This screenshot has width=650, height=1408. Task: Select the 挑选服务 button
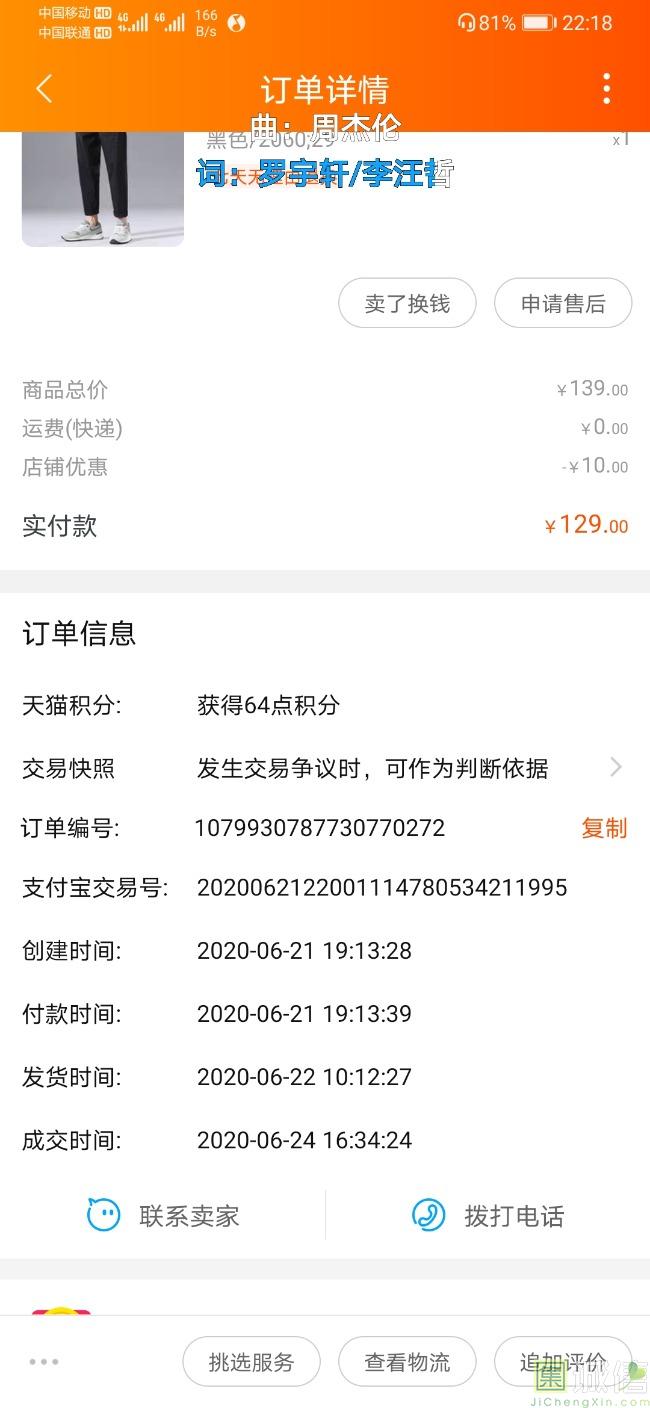coord(251,1362)
